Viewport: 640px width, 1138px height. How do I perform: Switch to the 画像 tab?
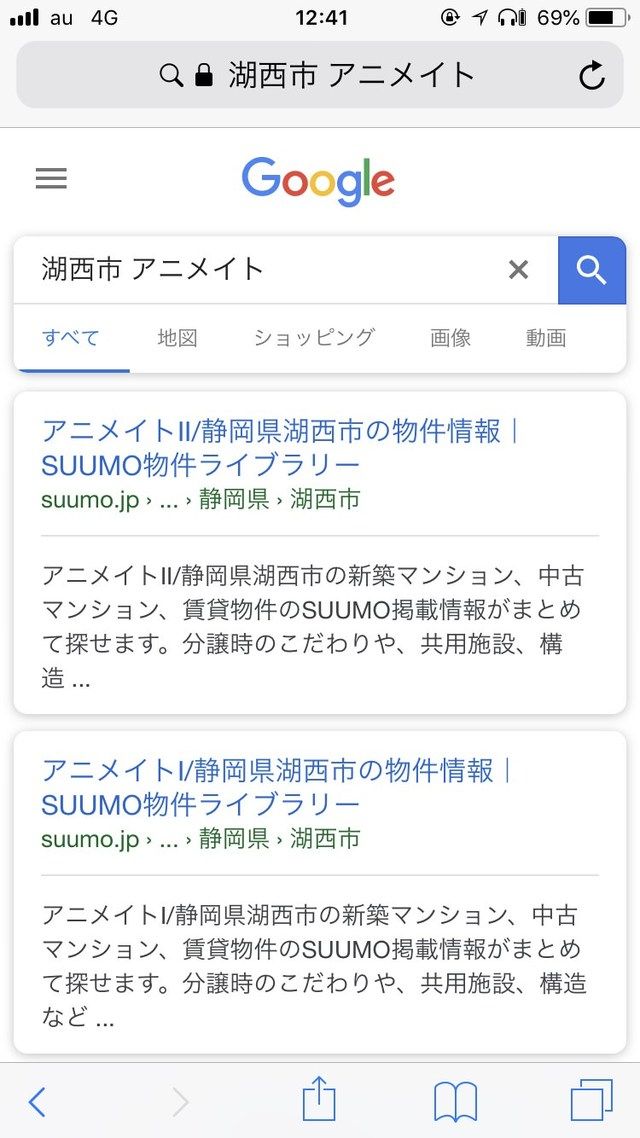[451, 337]
